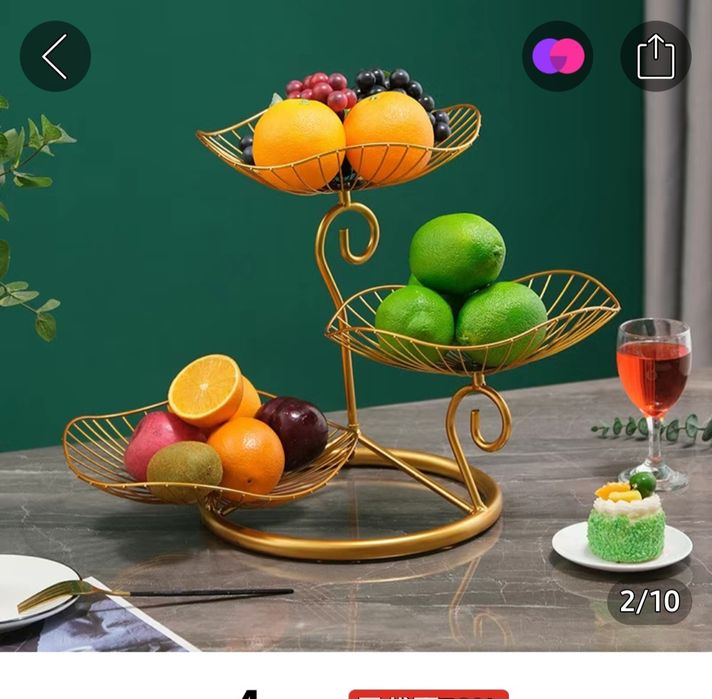Viewport: 712px width, 699px height.
Task: Open the fruit basket product photo
Action: click(356, 340)
